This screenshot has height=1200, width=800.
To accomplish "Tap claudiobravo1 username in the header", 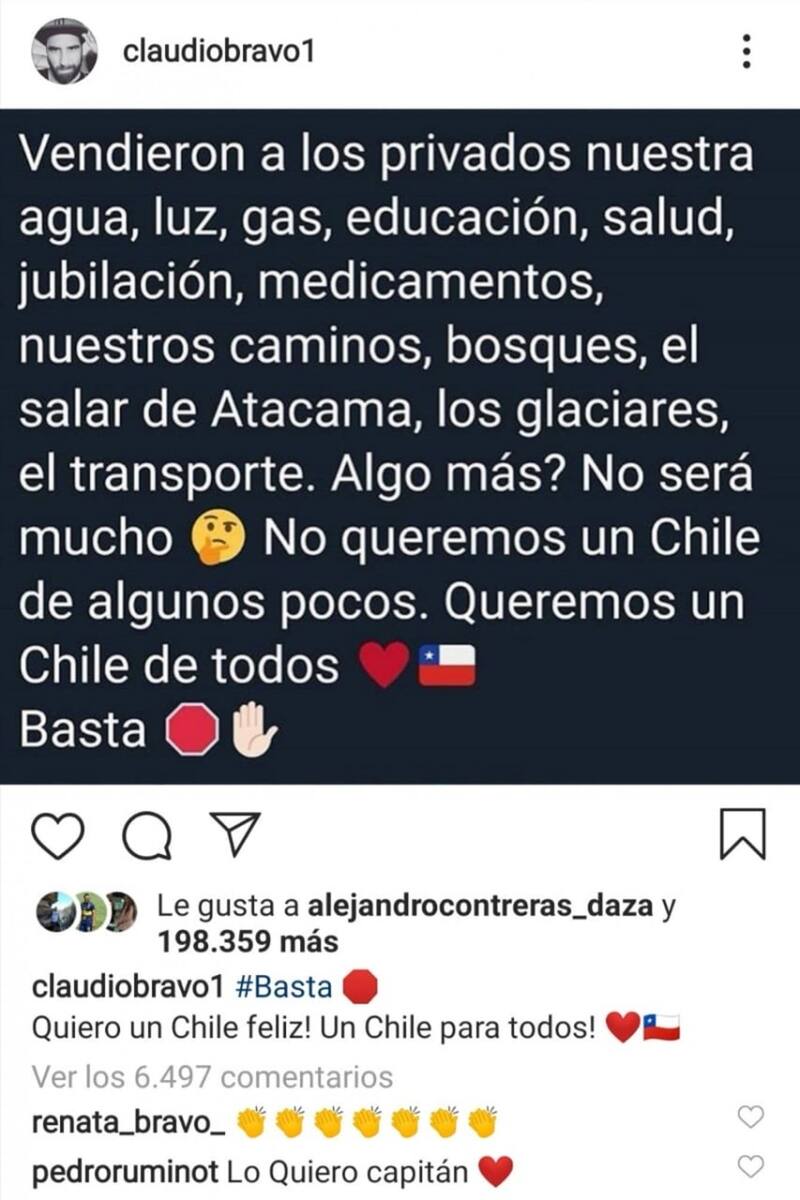I will [218, 51].
